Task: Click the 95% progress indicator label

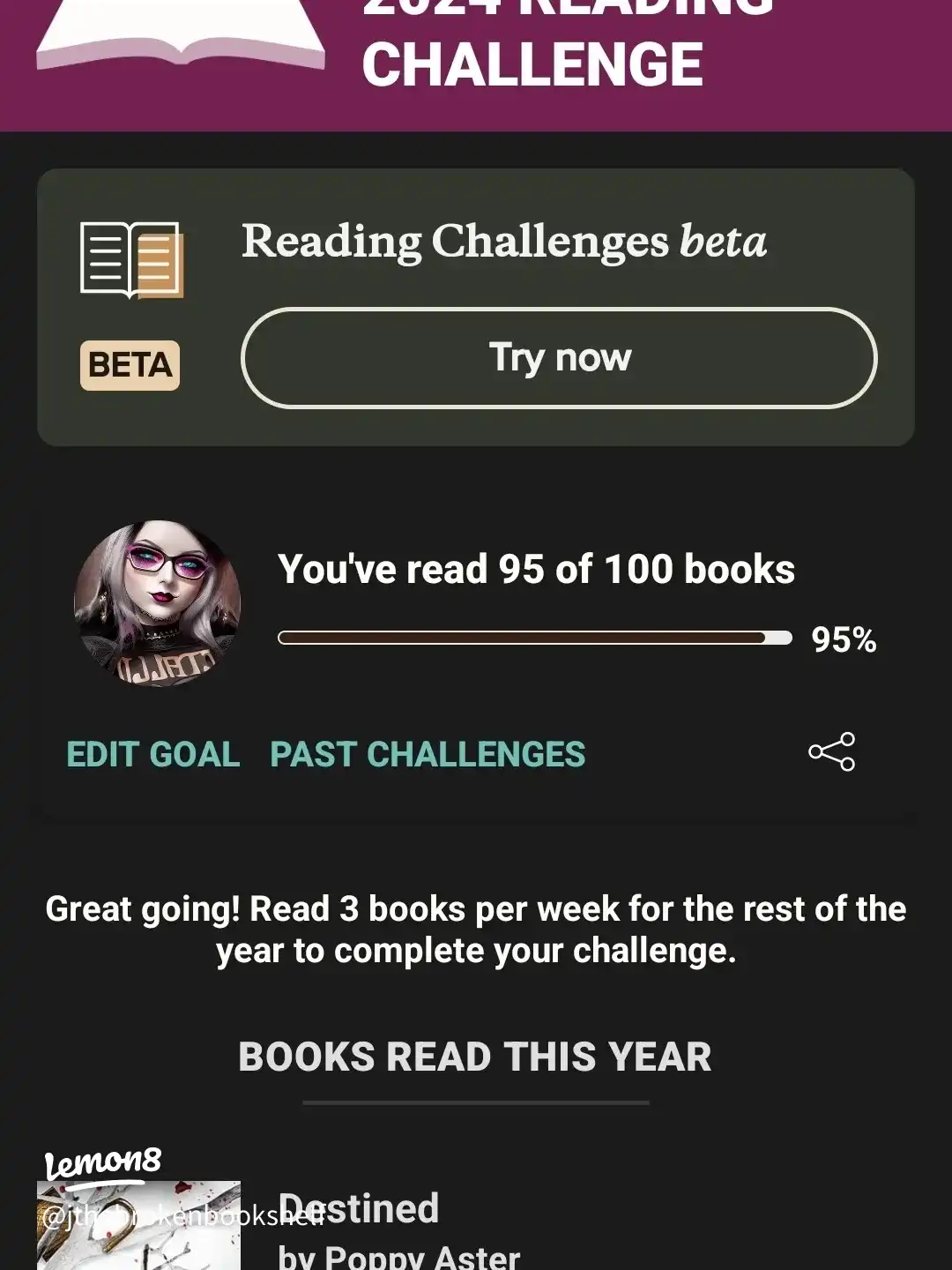Action: click(x=844, y=640)
